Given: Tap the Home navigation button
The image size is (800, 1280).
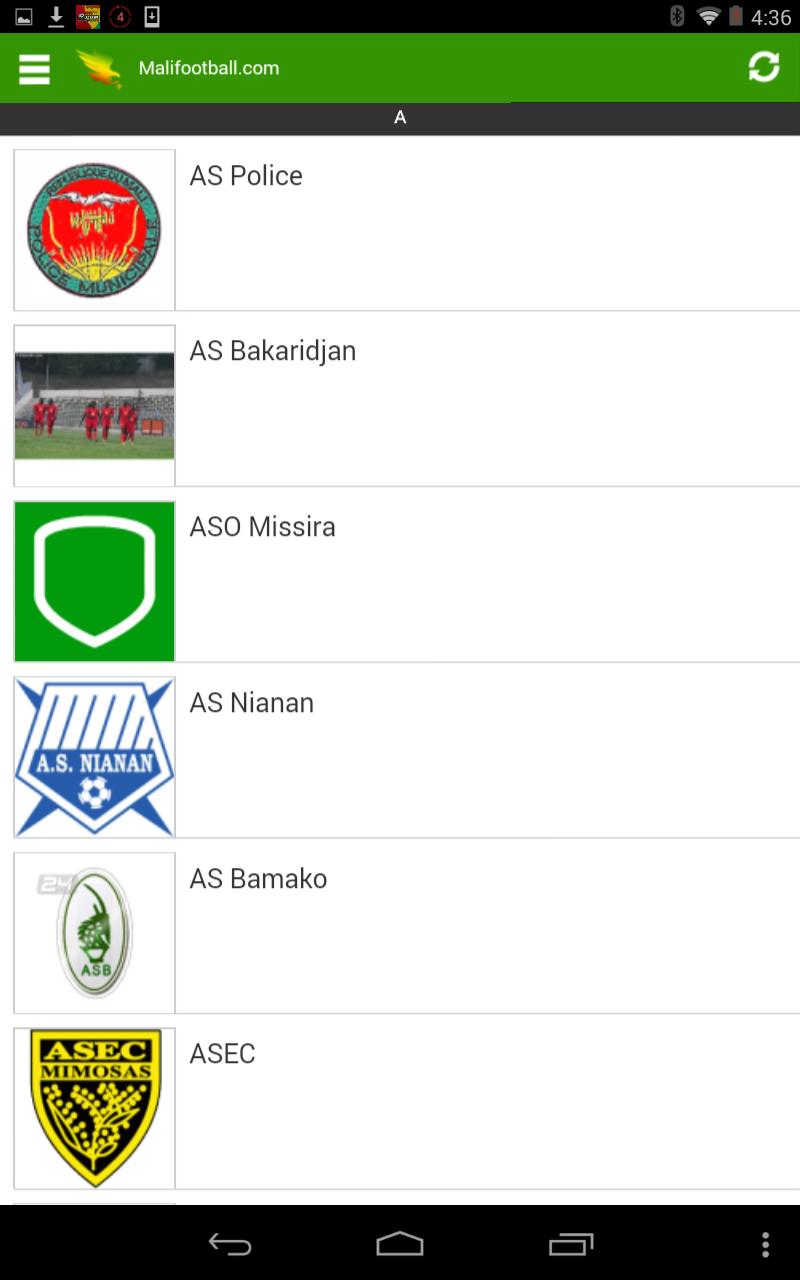Looking at the screenshot, I should [x=398, y=1243].
